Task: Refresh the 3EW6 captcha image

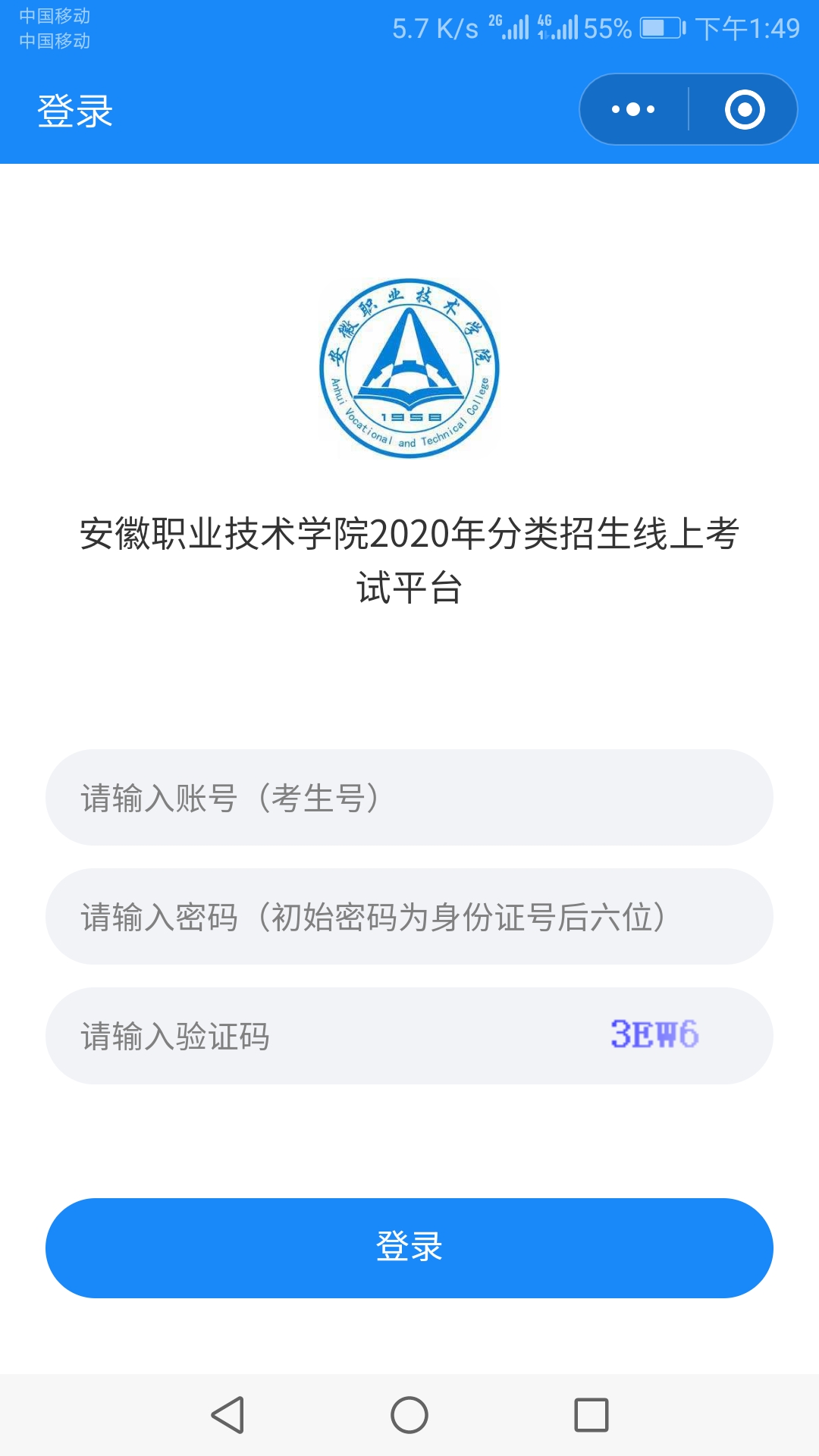Action: [x=654, y=1034]
